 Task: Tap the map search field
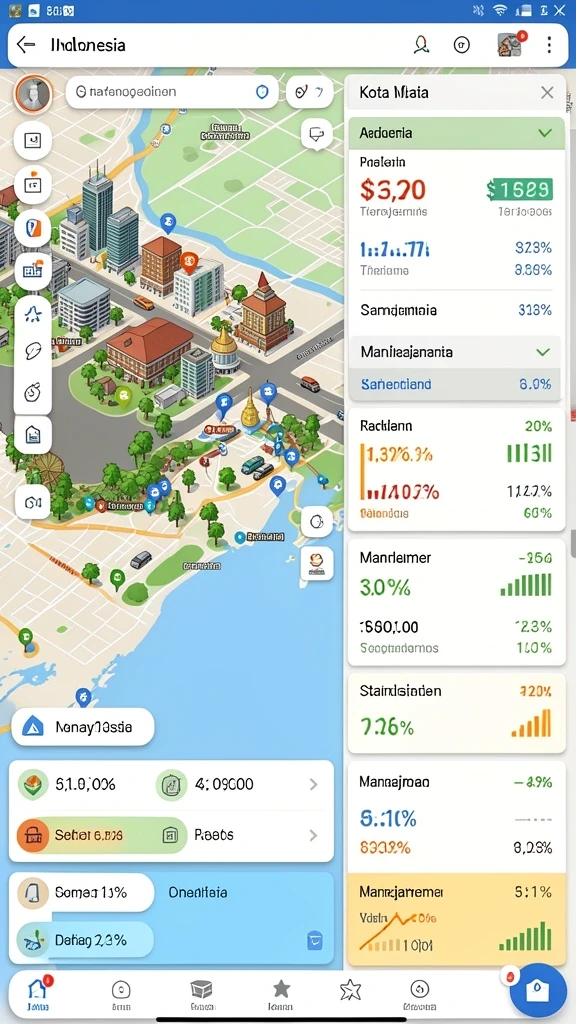point(170,93)
